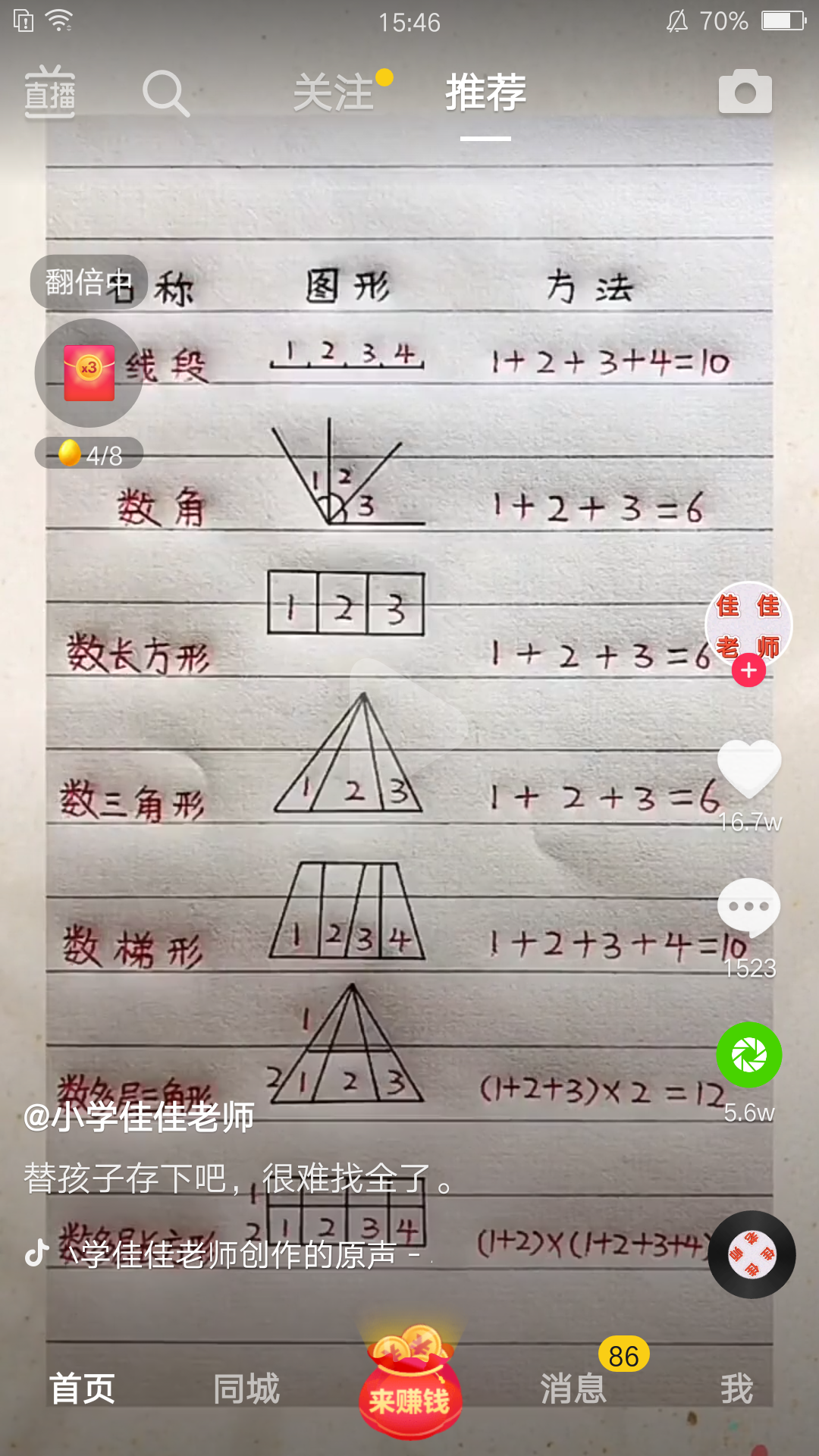
Task: Open the live stream (直播) icon
Action: [x=50, y=93]
